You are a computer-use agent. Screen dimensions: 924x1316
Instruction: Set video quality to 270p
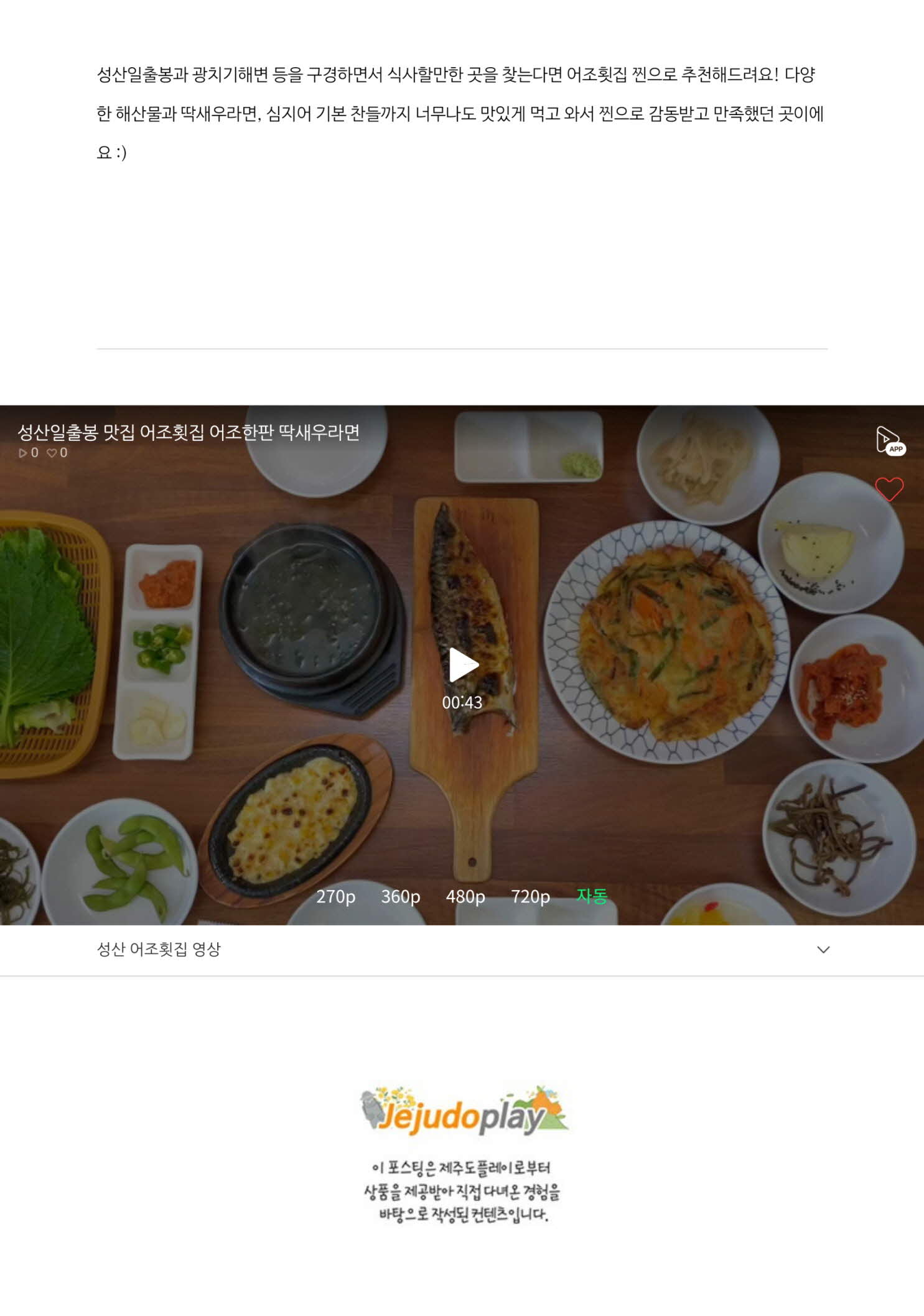coord(335,896)
